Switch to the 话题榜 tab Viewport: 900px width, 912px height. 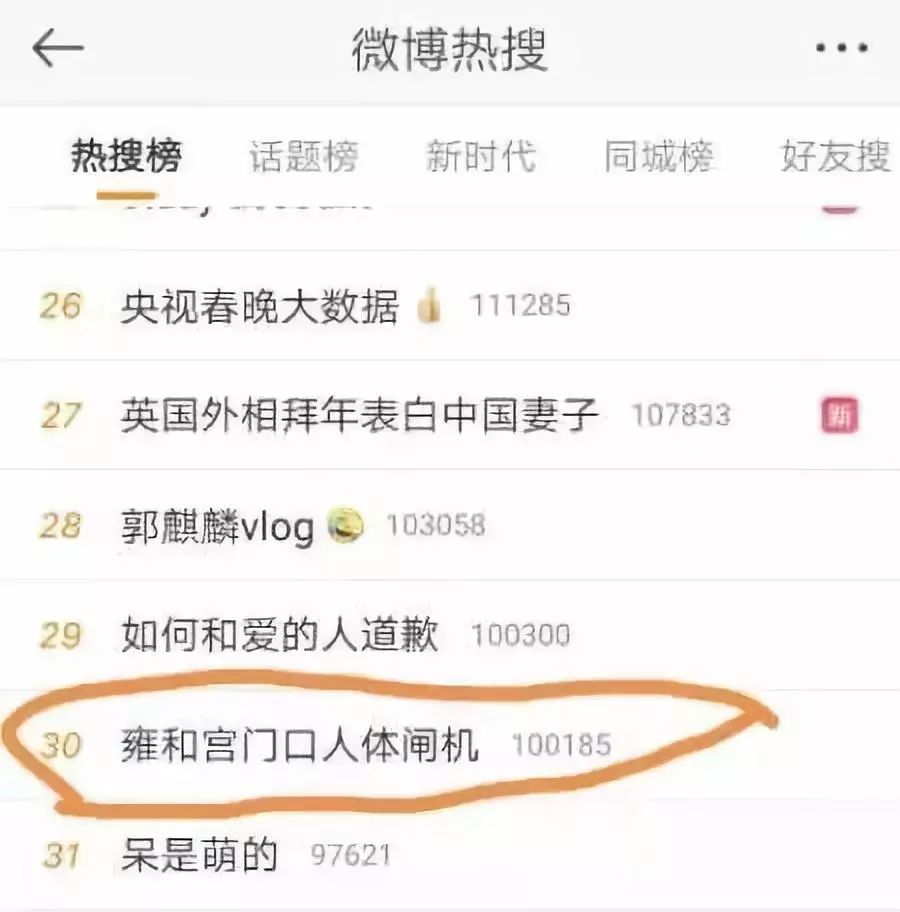click(x=304, y=157)
